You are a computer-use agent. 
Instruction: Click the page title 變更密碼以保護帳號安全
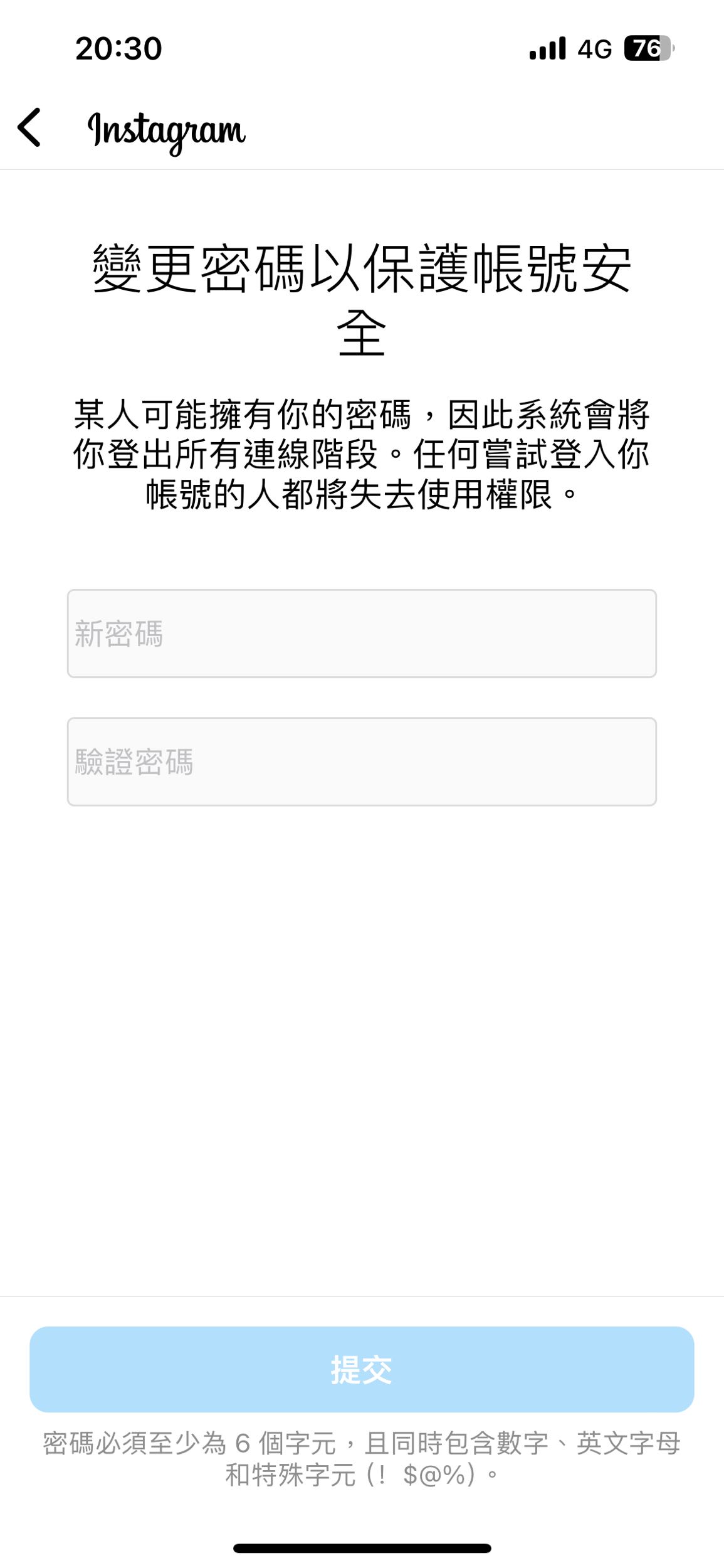[x=362, y=295]
